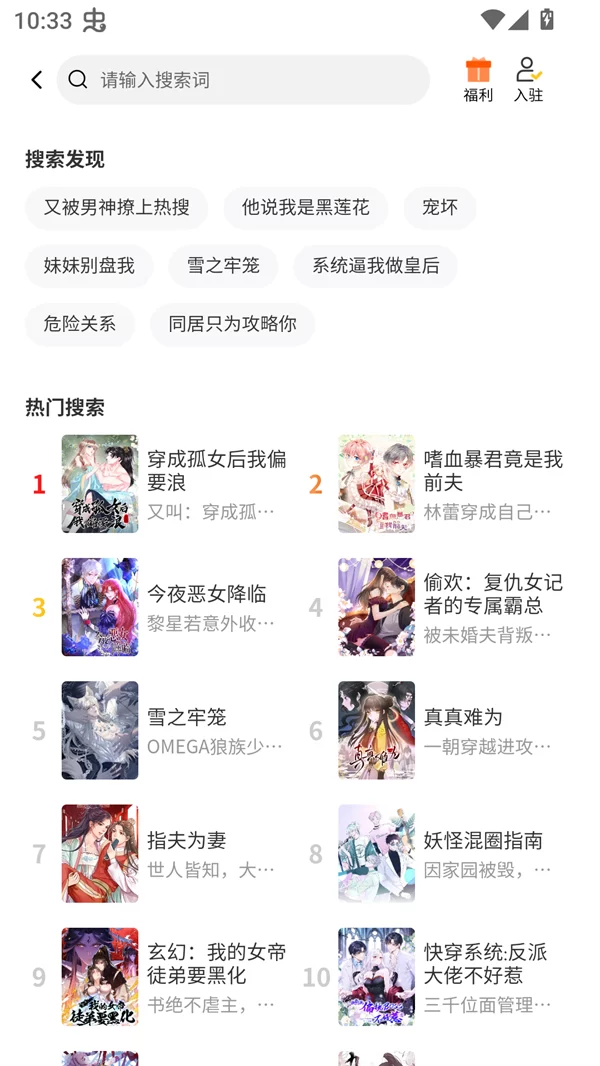
Task: Tap the 同居只为攻略你 chip
Action: pos(232,324)
